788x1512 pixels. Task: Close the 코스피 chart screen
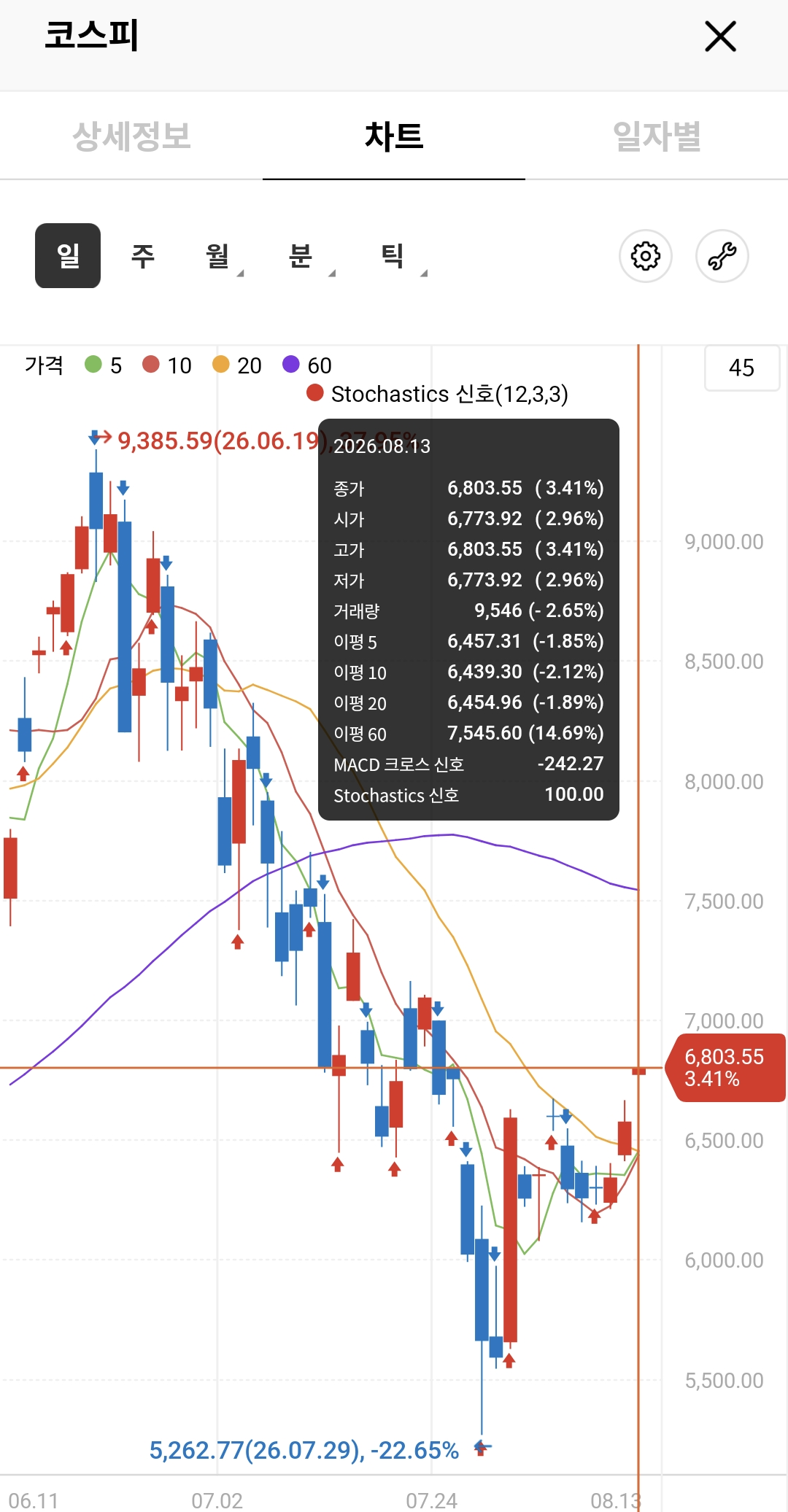[x=720, y=36]
